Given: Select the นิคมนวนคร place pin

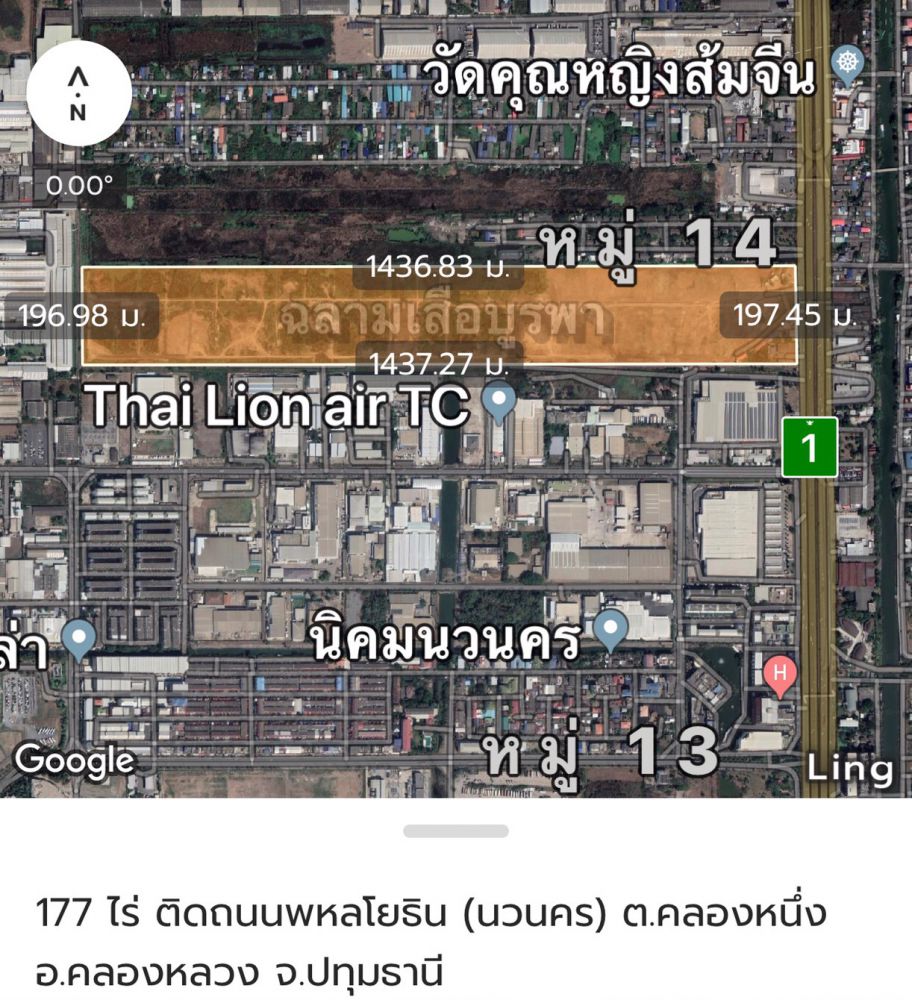Looking at the screenshot, I should click(610, 628).
